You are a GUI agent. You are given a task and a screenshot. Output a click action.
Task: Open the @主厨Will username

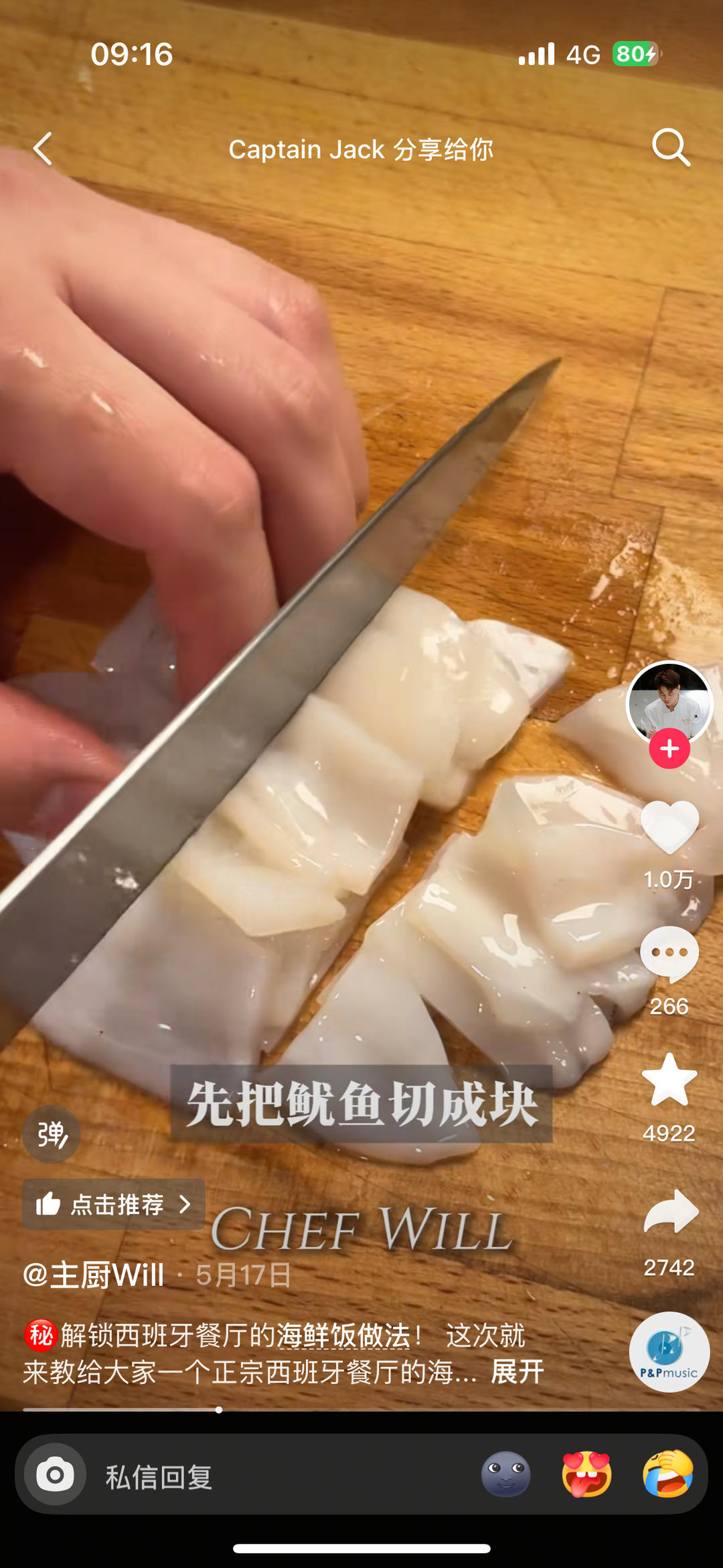94,1275
